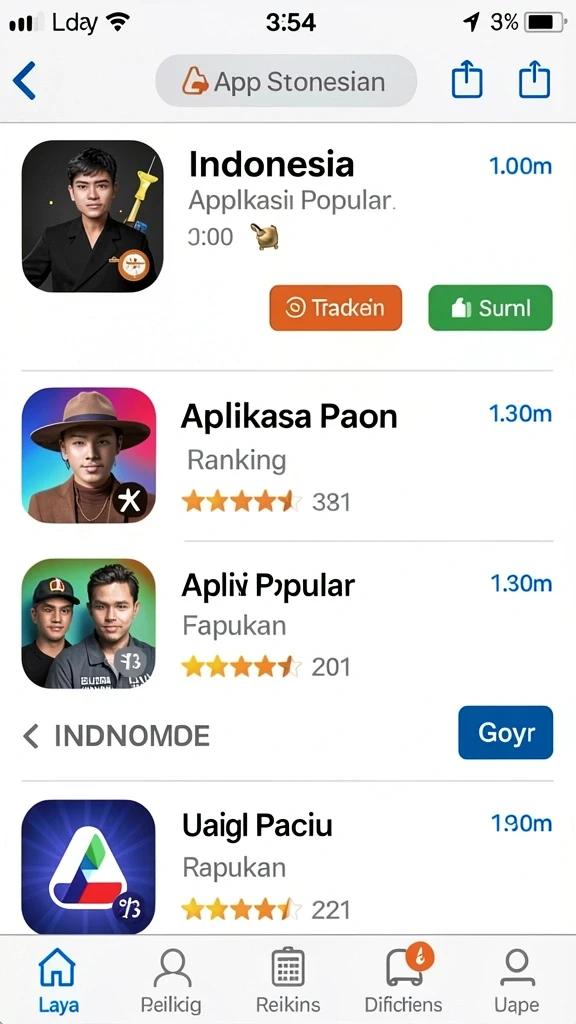Tap the App Stonesian search pill
Viewport: 576px width, 1024px height.
point(286,82)
